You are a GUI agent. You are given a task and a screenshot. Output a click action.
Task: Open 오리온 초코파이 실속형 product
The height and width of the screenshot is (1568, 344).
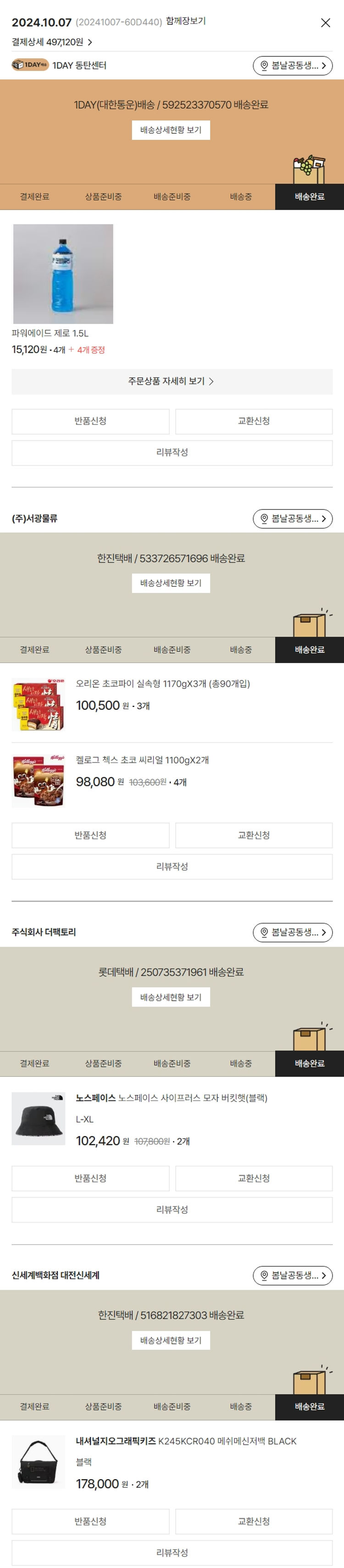click(x=162, y=684)
